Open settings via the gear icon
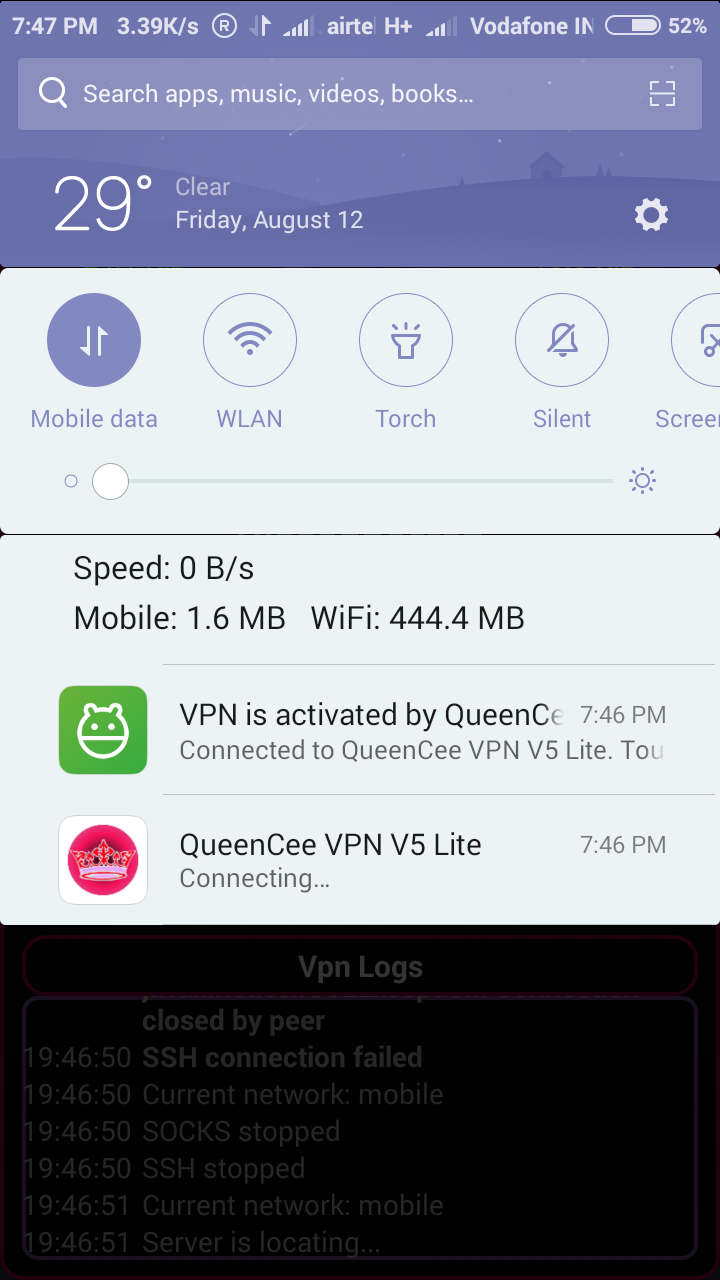This screenshot has height=1280, width=720. (x=651, y=215)
